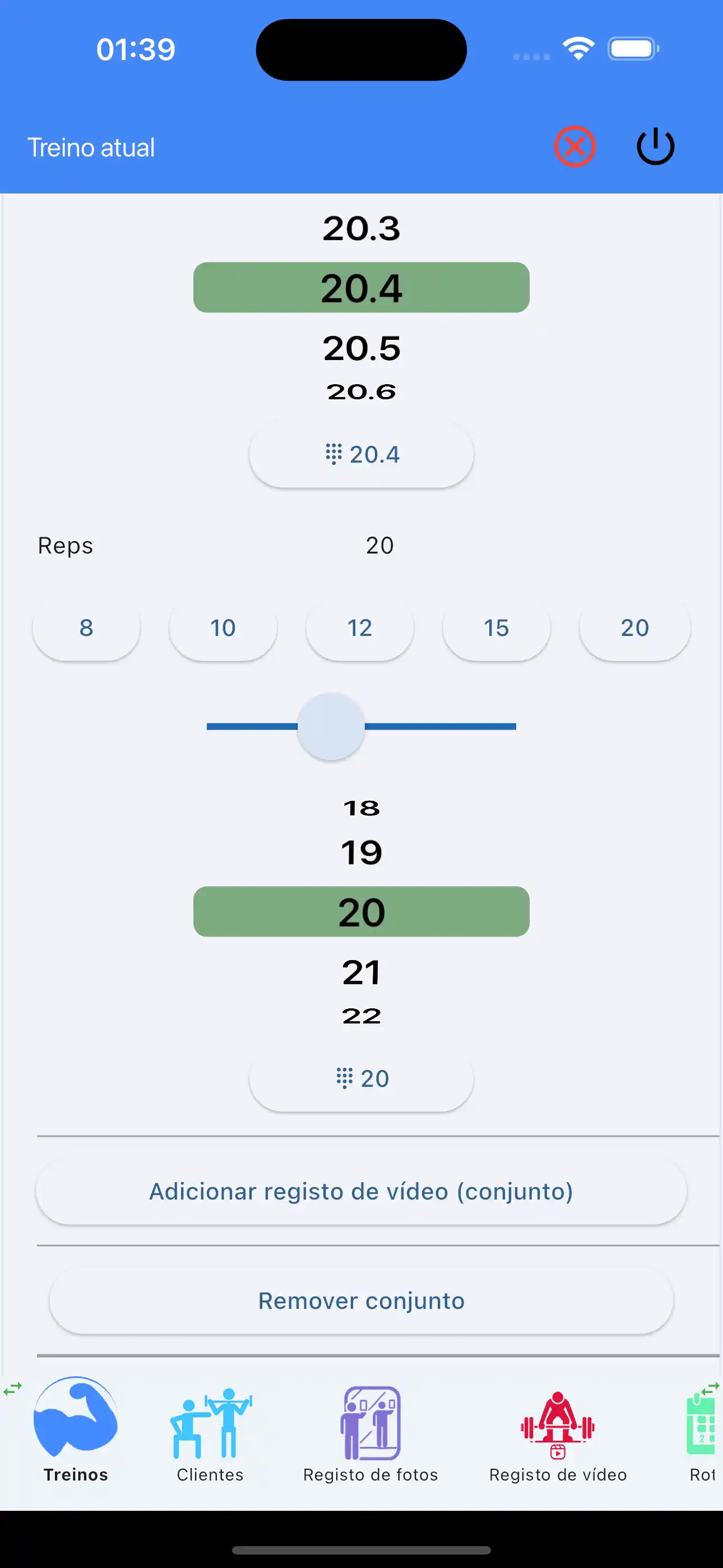
Task: Choose the 15 reps chip
Action: click(496, 628)
